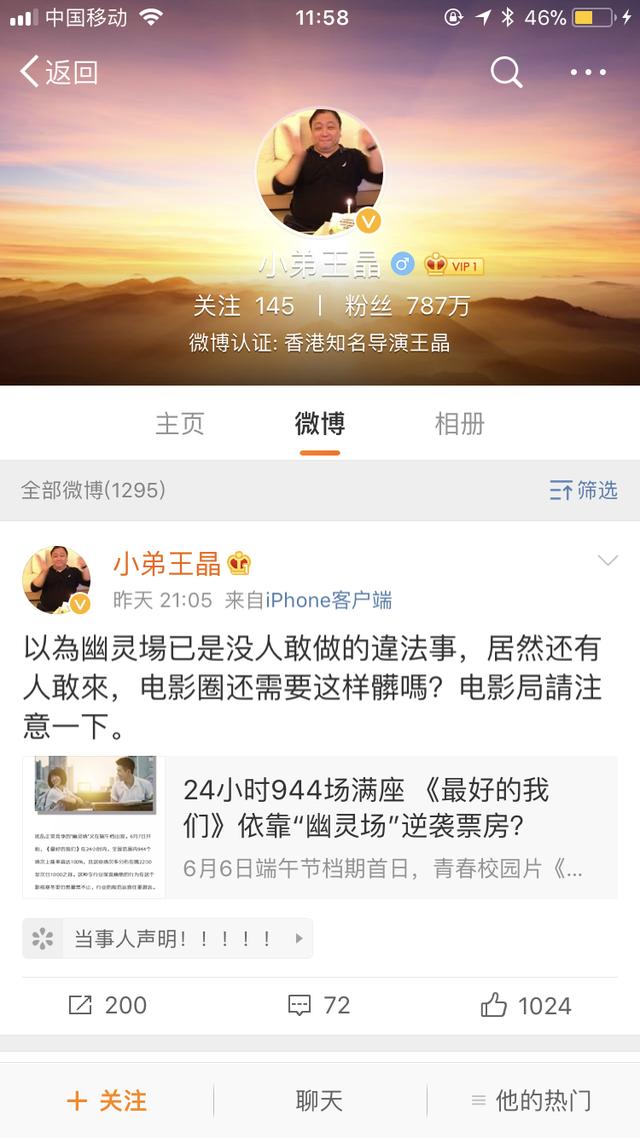Open the 筛选 filter for weibo posts
The image size is (640, 1138).
[x=584, y=490]
